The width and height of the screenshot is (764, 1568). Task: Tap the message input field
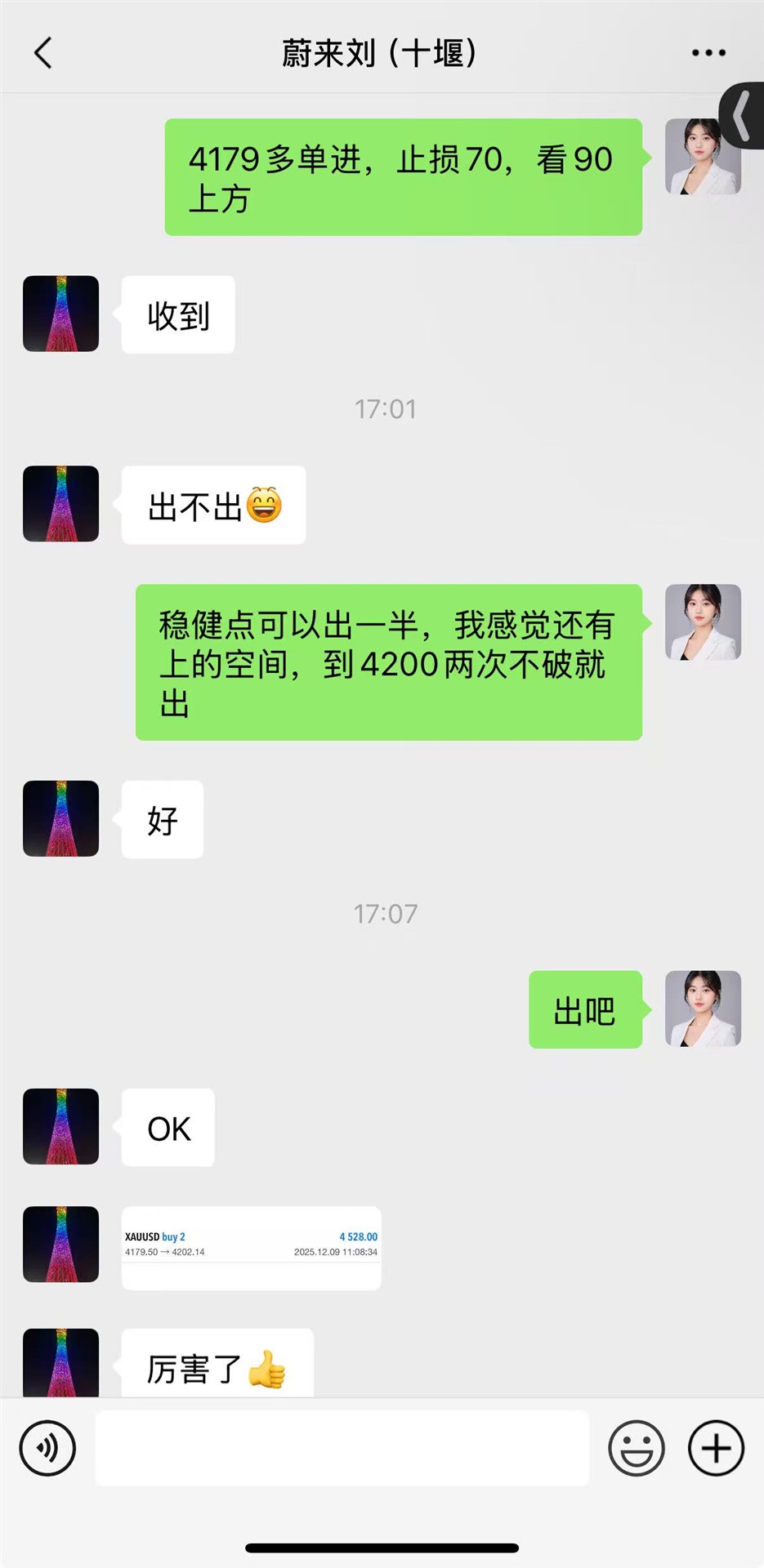pyautogui.click(x=343, y=1447)
